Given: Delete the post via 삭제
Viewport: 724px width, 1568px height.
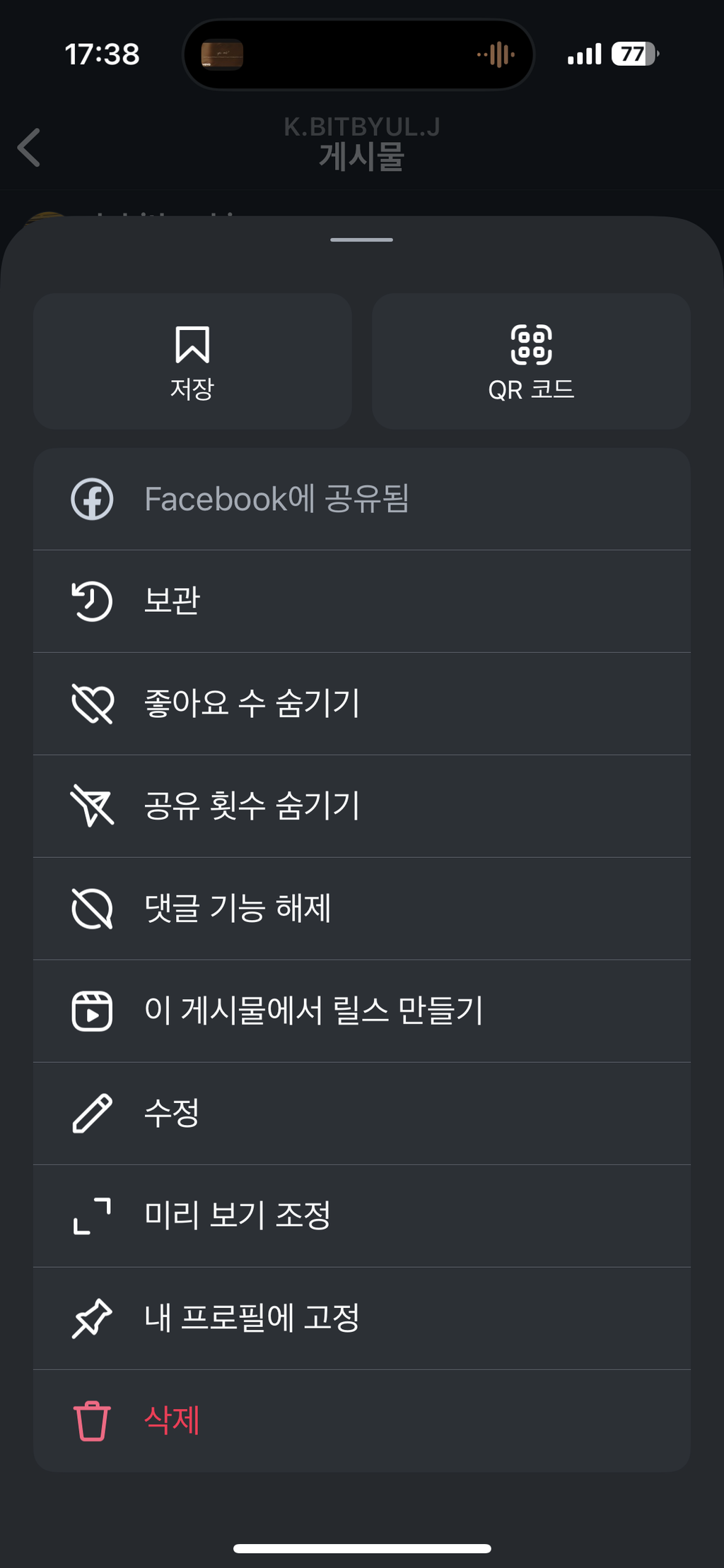Looking at the screenshot, I should click(x=362, y=1421).
